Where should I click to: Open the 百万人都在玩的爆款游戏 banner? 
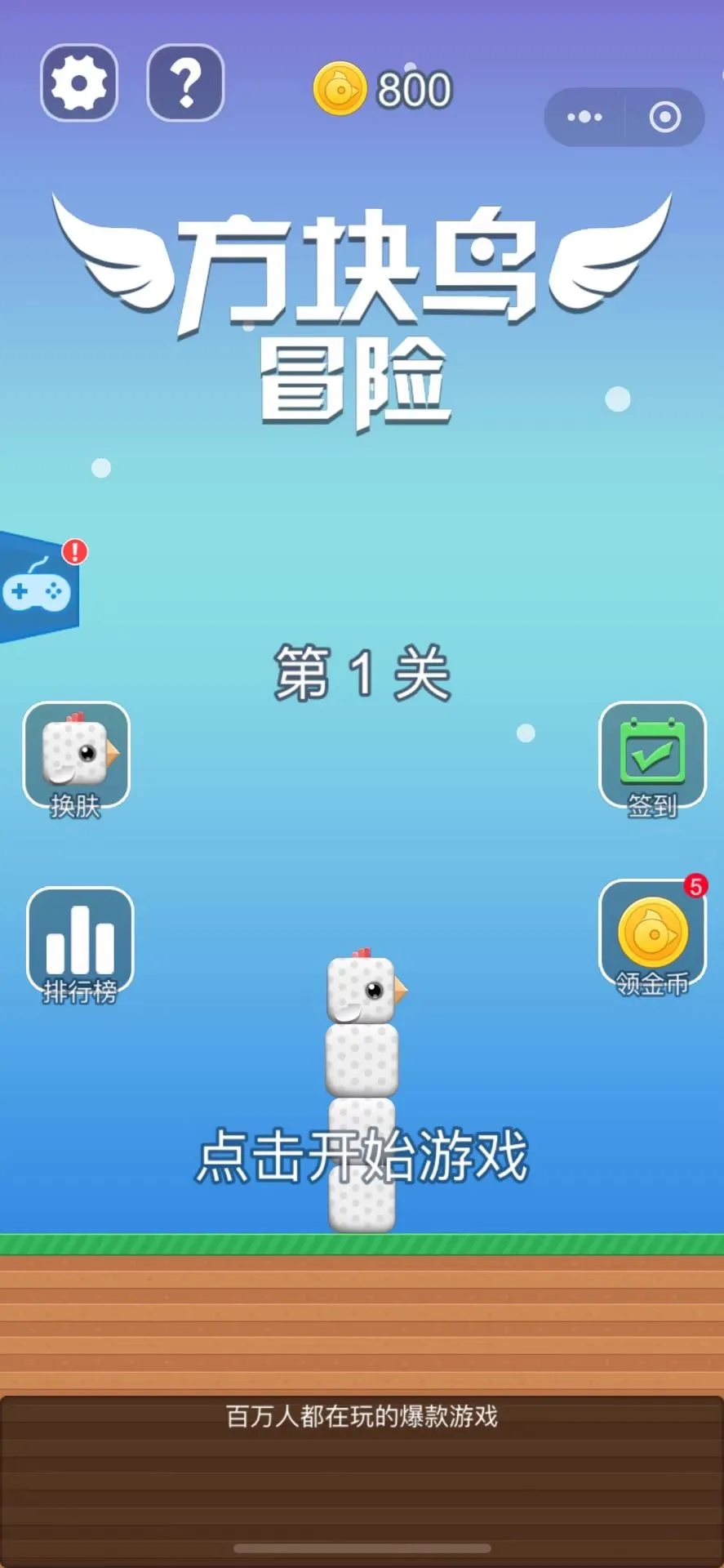pyautogui.click(x=362, y=1419)
